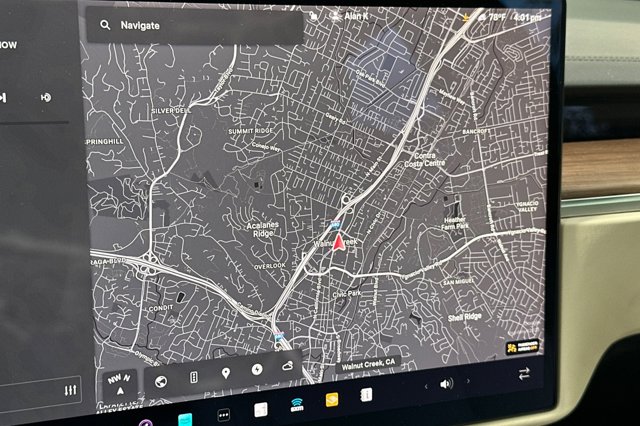Tap the NW compass orientation button
The height and width of the screenshot is (426, 640).
(119, 383)
